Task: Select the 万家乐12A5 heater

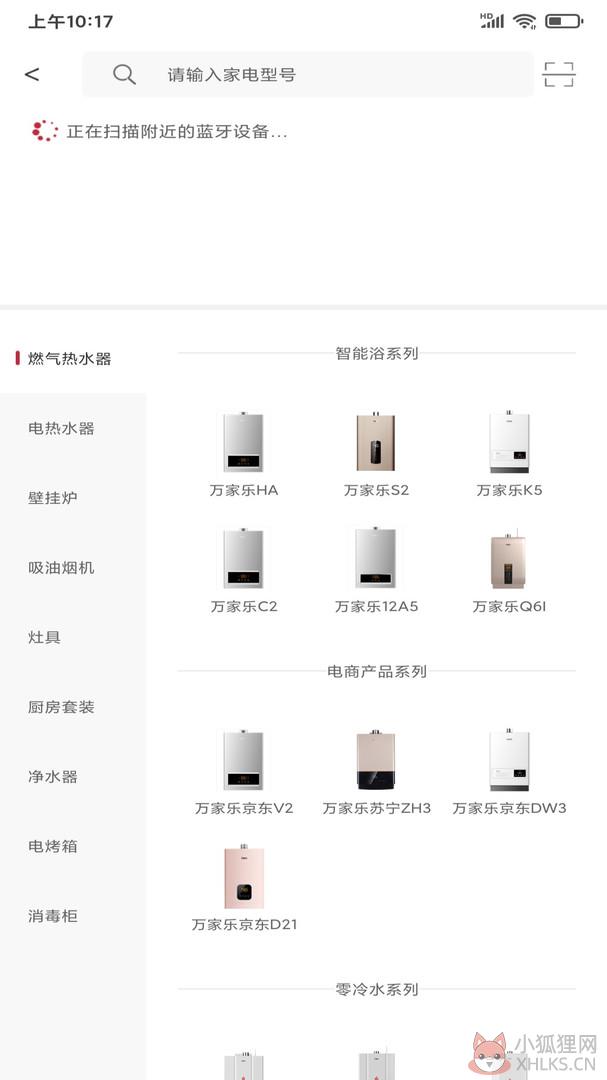Action: pos(376,571)
